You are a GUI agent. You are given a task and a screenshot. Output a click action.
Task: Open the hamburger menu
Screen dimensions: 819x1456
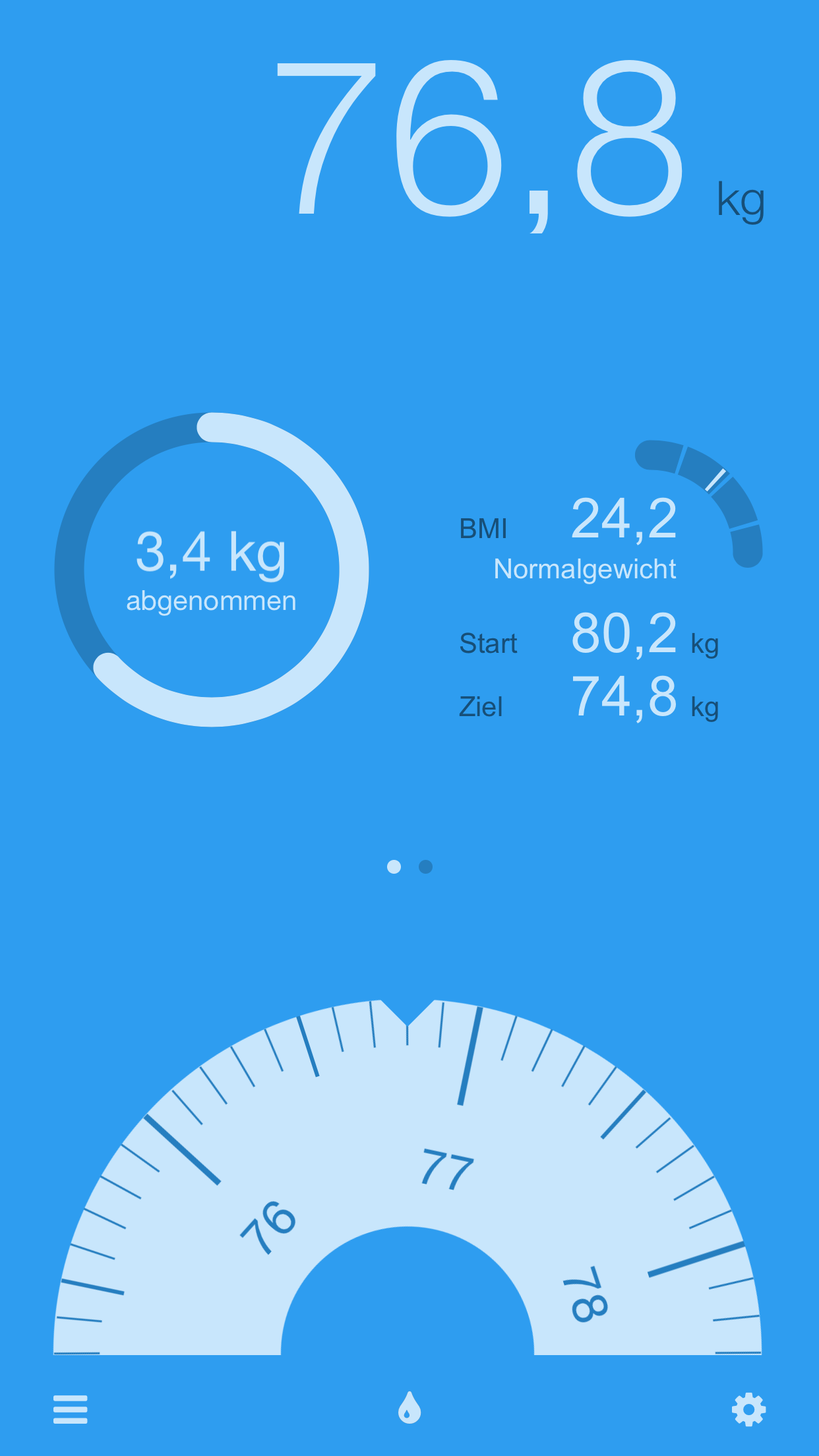(x=70, y=1409)
